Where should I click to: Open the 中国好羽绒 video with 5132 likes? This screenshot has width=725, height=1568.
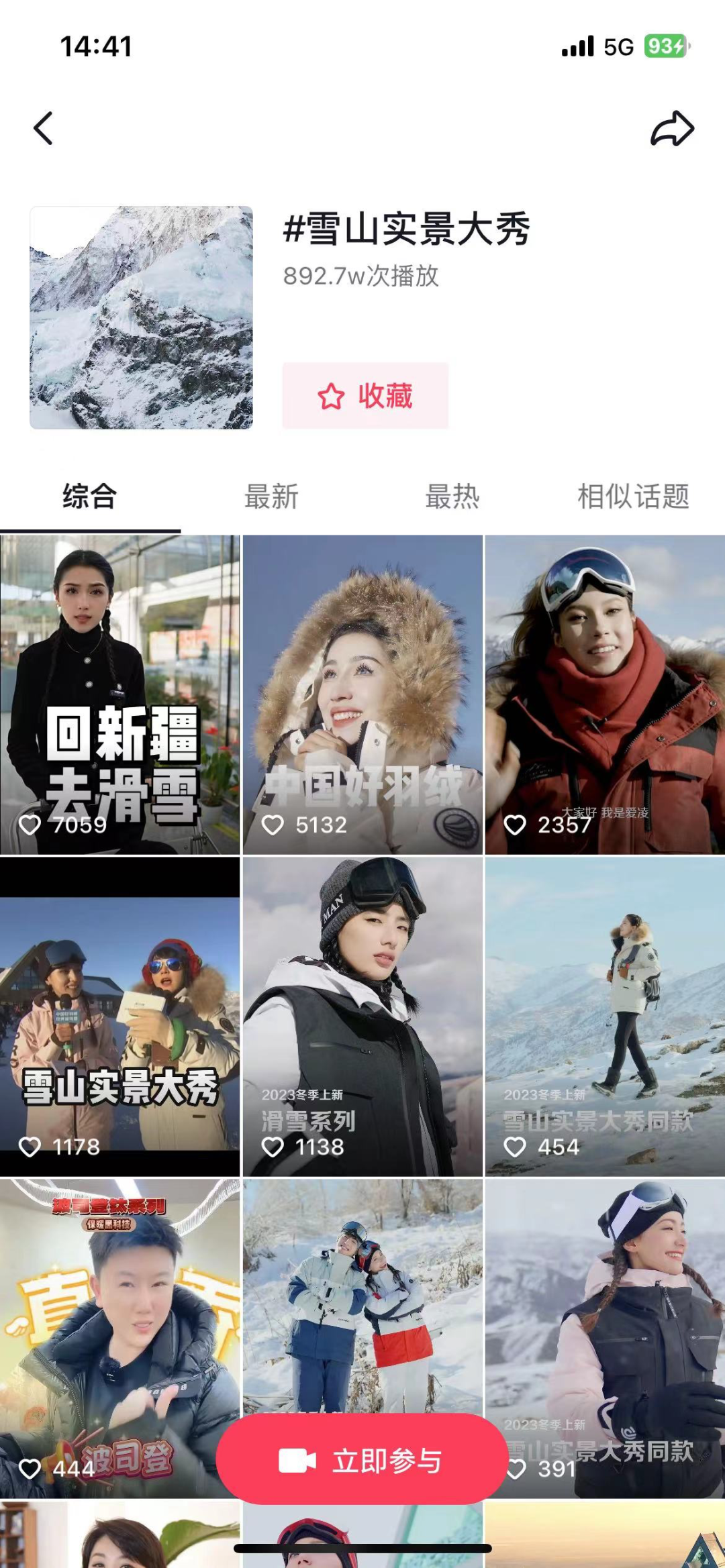[362, 694]
